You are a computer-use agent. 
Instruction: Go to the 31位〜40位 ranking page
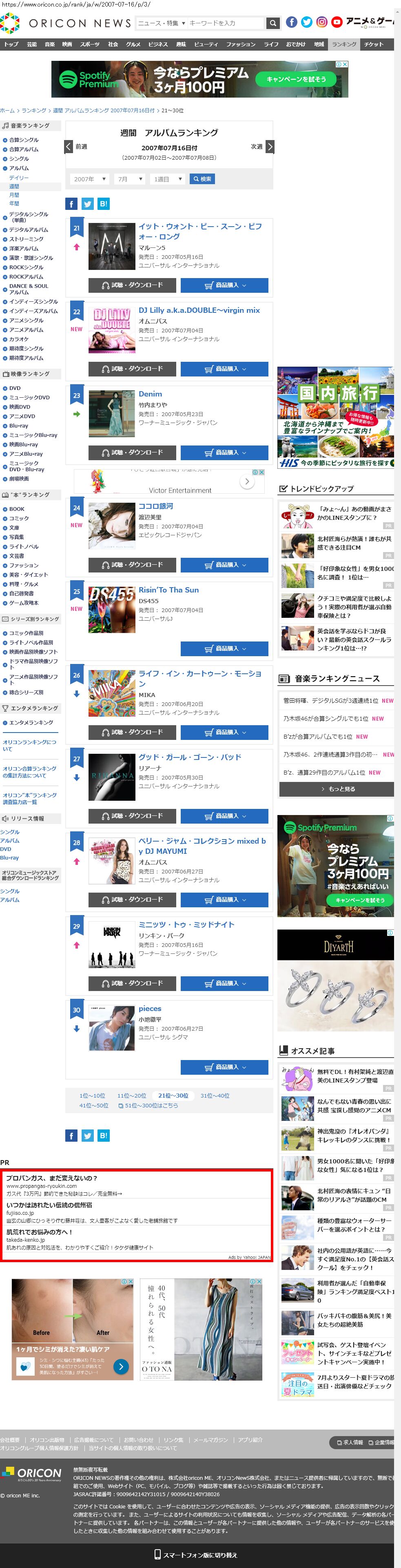215,1096
